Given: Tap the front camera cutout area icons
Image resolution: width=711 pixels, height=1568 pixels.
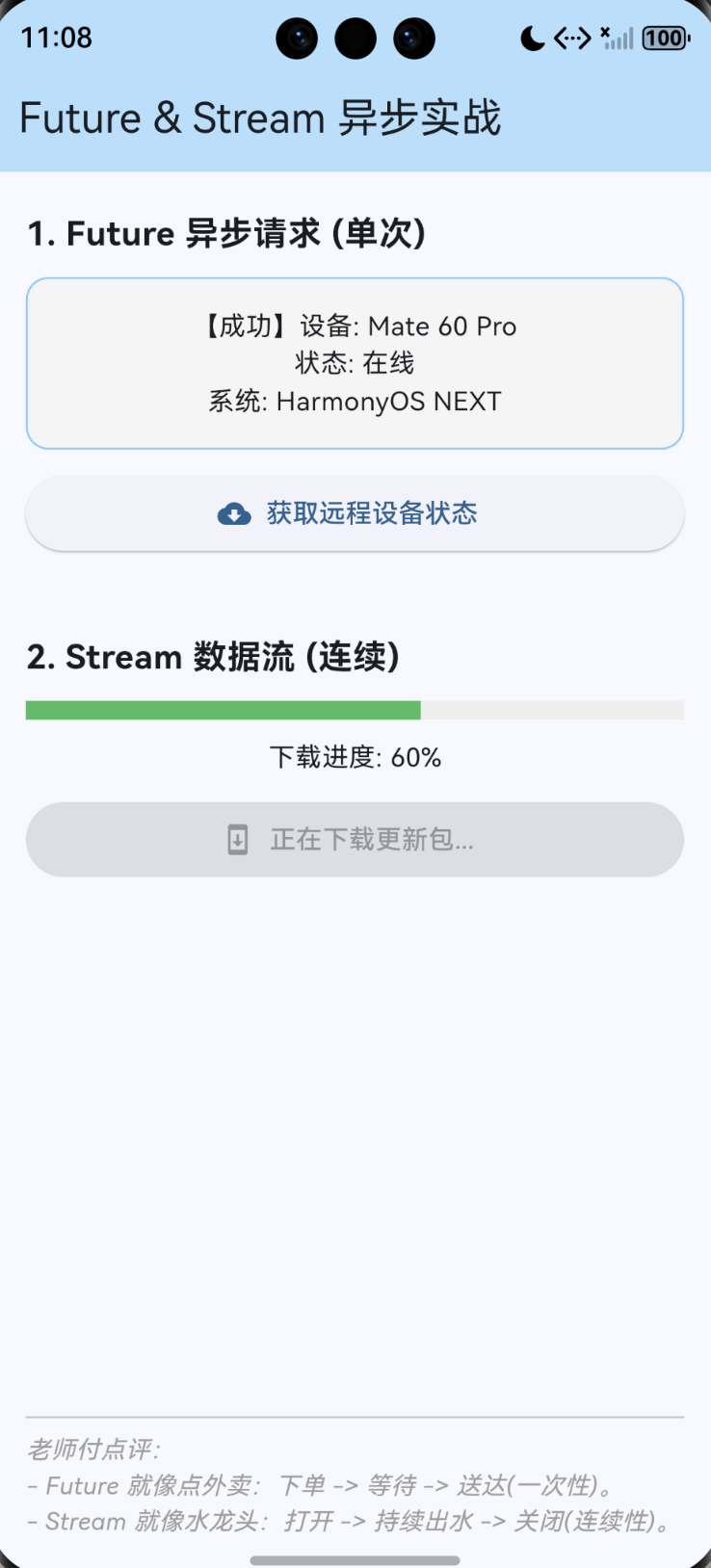Looking at the screenshot, I should [x=355, y=38].
